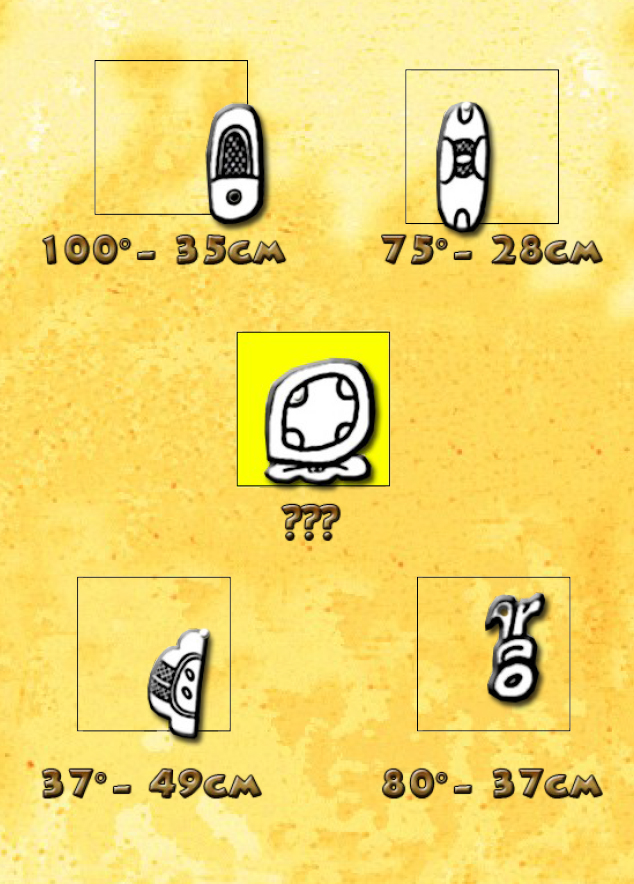Tap the glyph tile labeled 80° - 37cm
Screen dimensions: 634x884
tap(493, 654)
